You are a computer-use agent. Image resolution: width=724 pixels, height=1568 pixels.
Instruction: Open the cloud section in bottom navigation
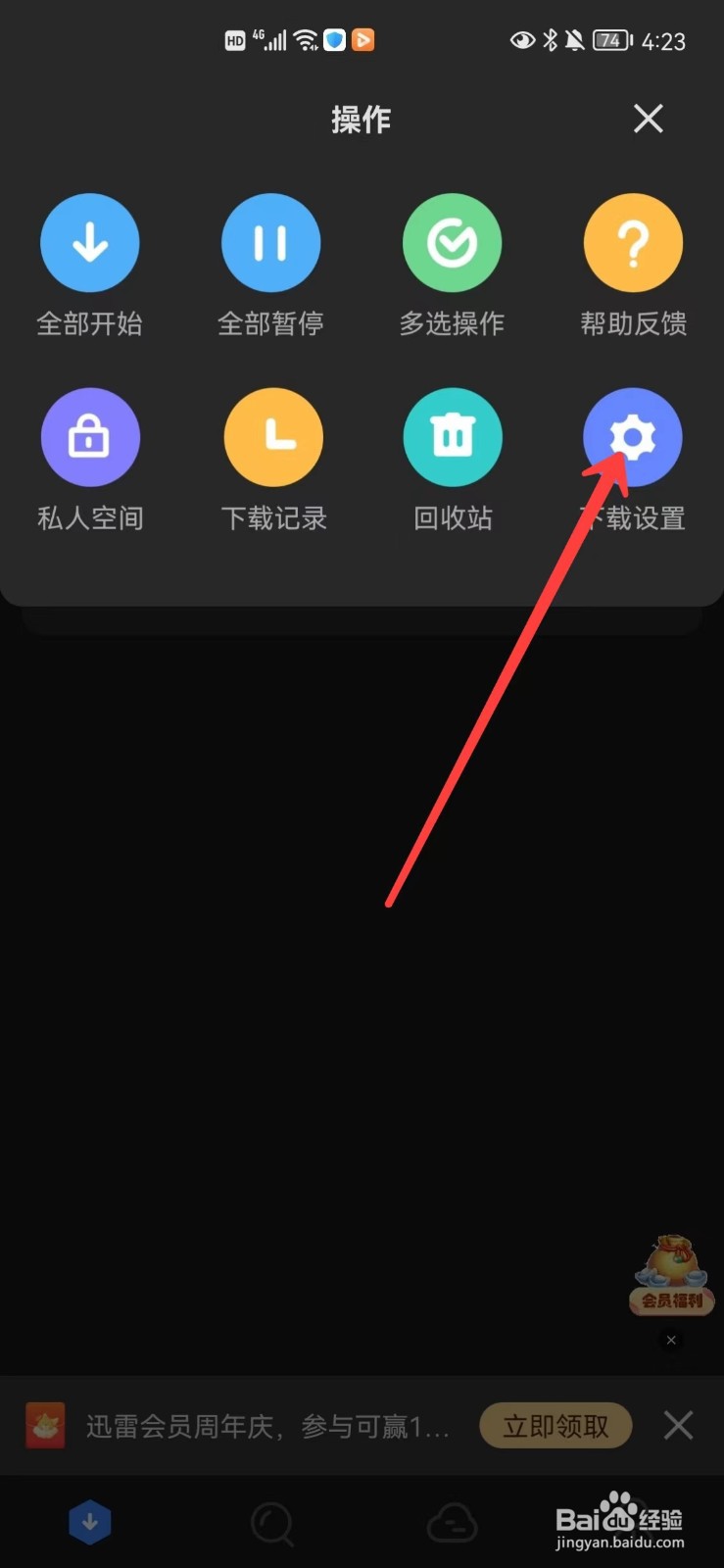coord(452,1522)
